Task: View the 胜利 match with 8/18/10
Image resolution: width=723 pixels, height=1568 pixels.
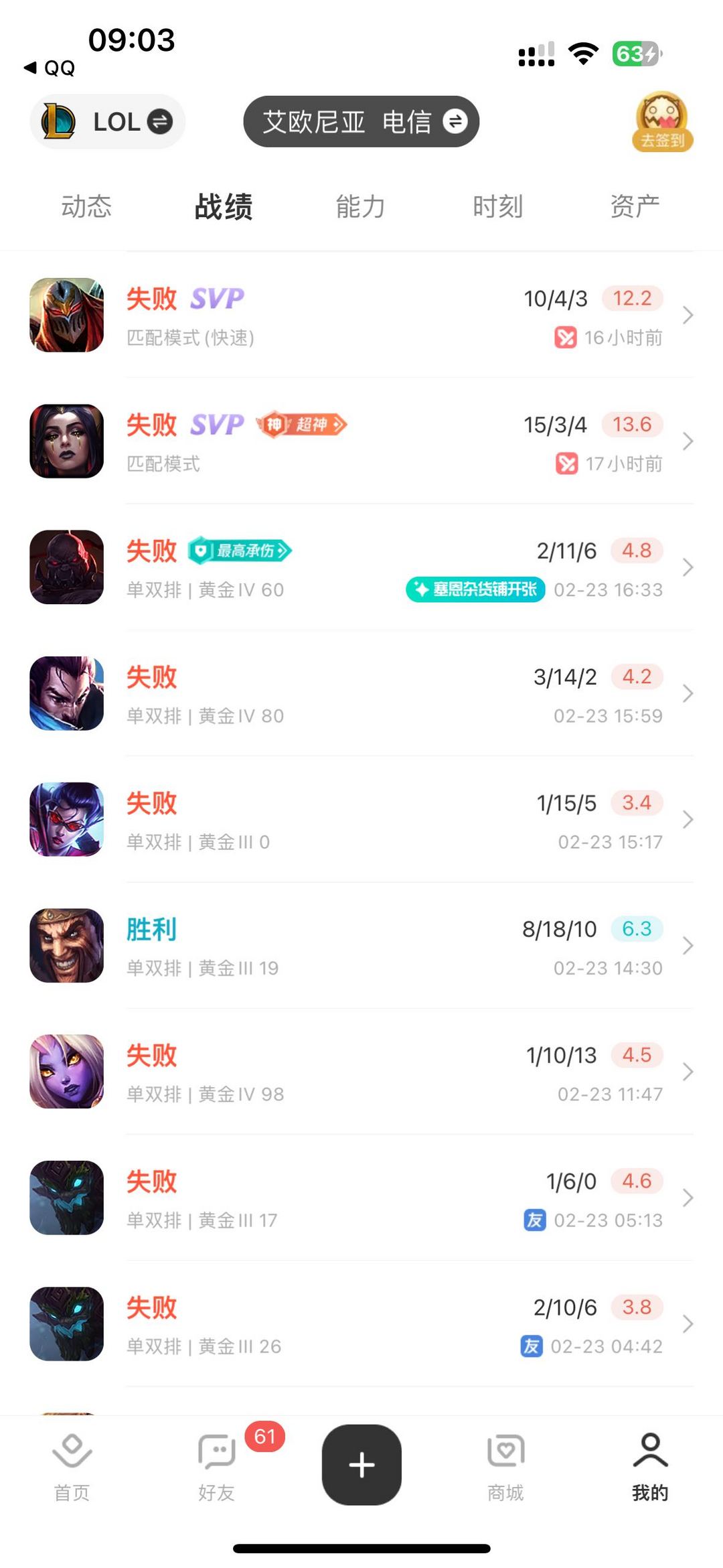Action: [x=361, y=946]
